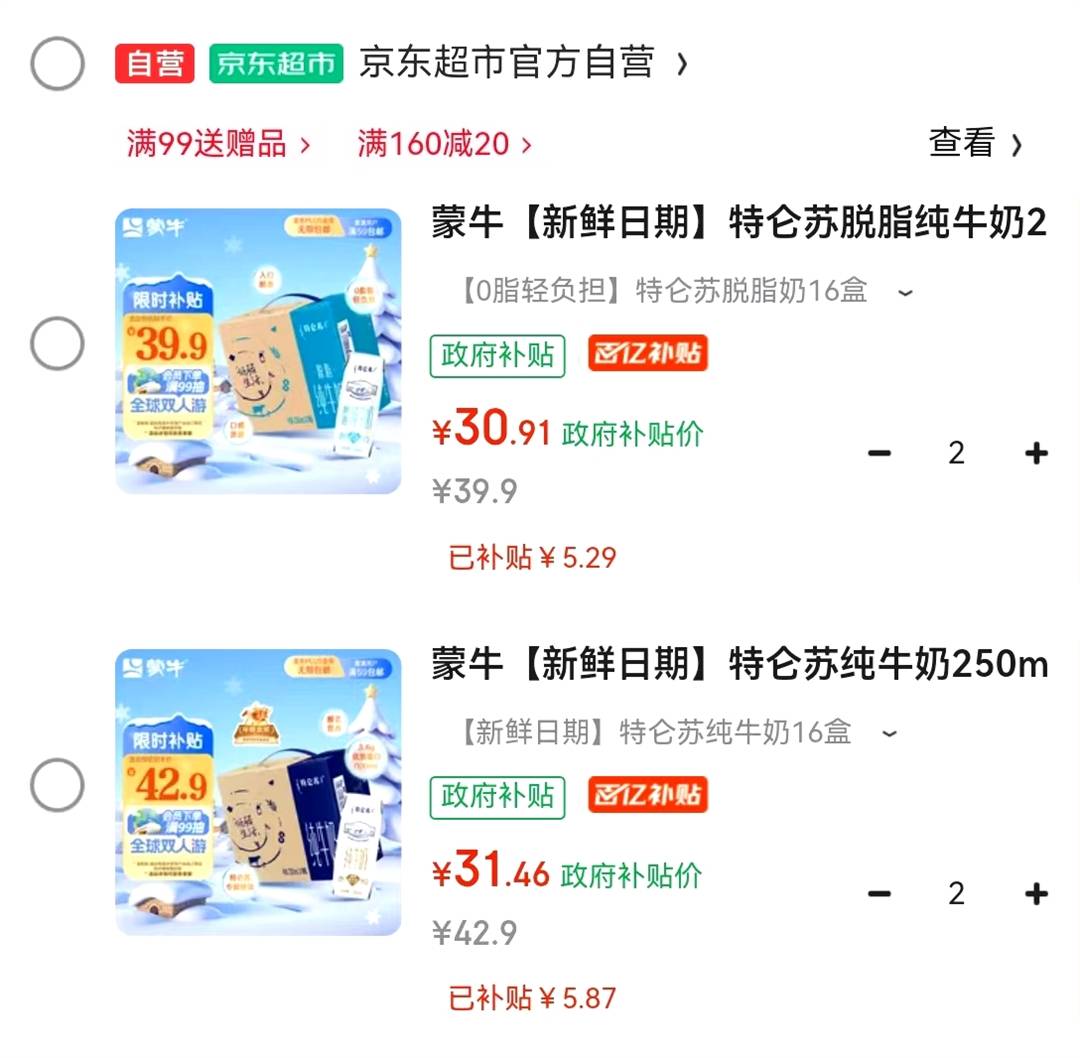
Task: Increase quantity of 特仑苏纯牛奶250ml
Action: [1037, 893]
